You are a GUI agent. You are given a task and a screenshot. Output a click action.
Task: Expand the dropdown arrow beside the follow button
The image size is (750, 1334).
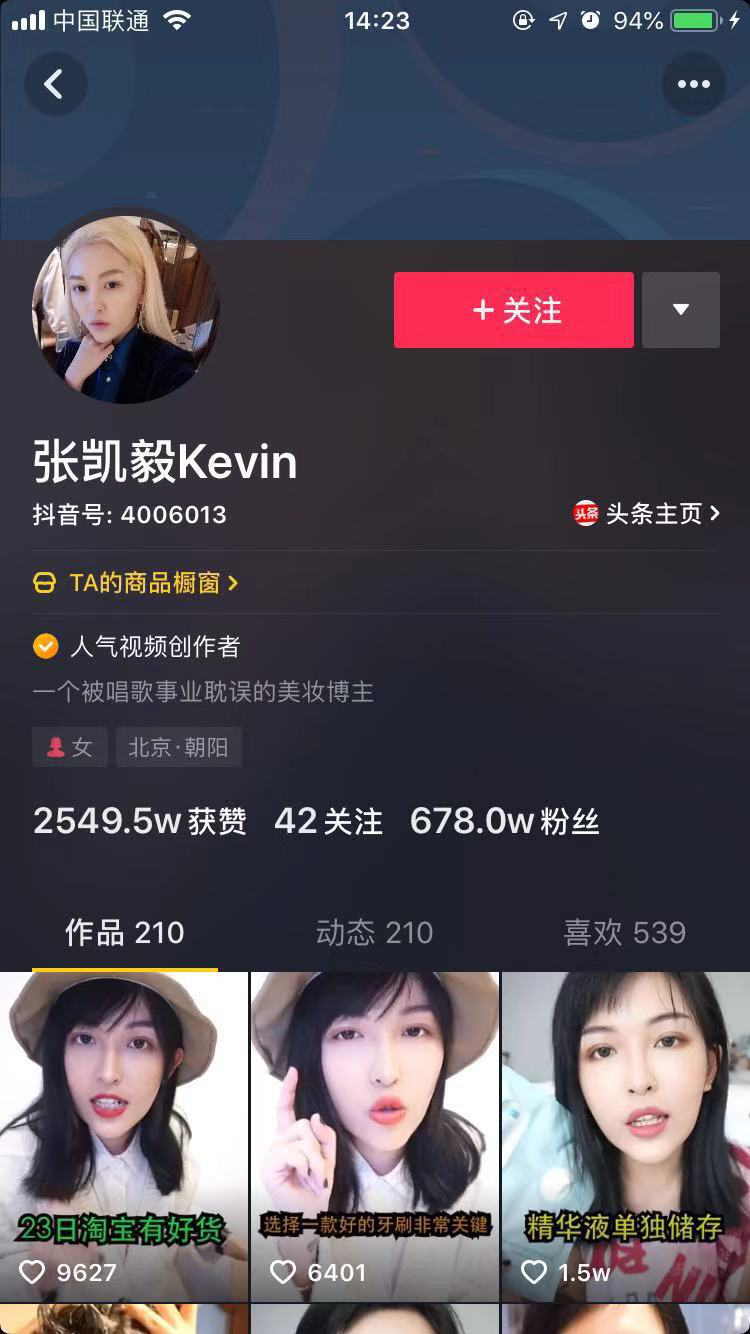tap(680, 310)
